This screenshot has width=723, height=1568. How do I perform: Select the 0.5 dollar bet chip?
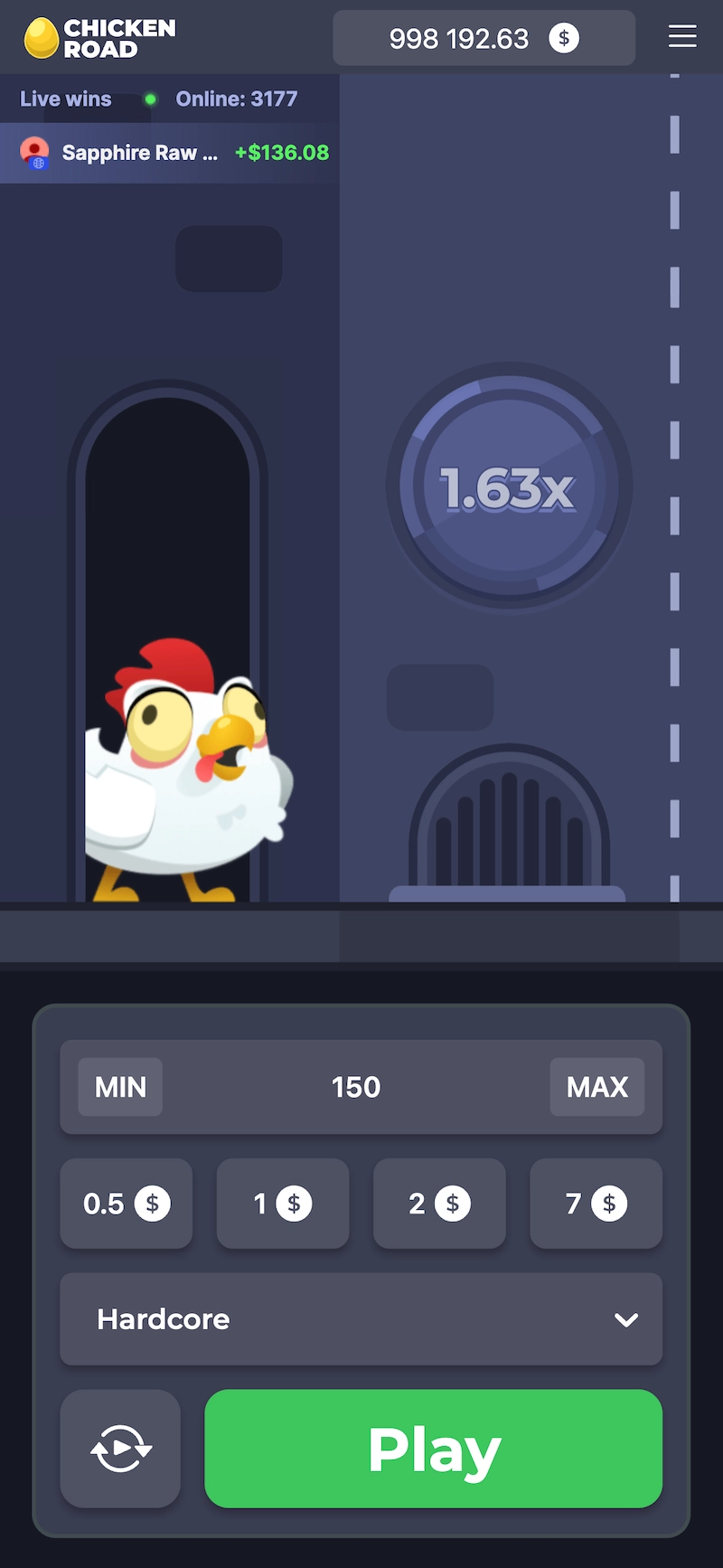click(126, 1204)
